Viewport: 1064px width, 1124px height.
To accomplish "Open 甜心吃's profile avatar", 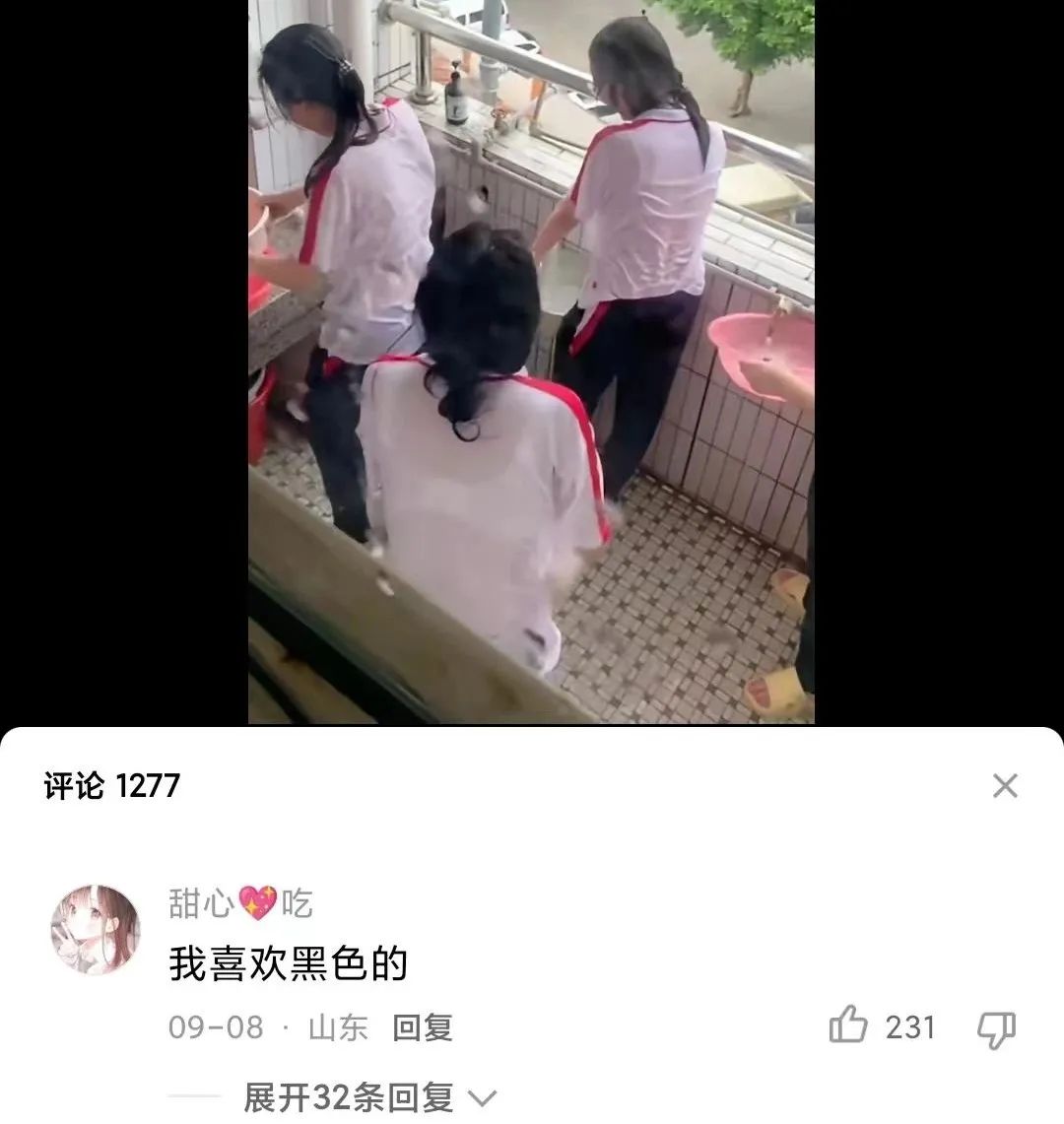I will point(96,930).
